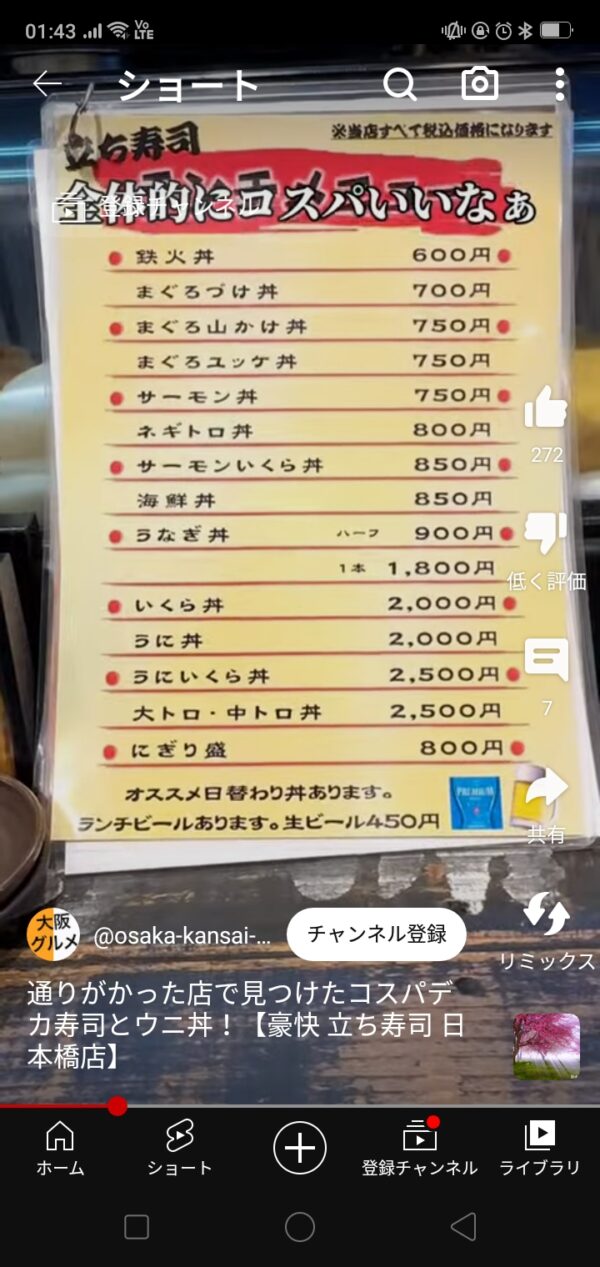Switch to the ホーム tab
600x1267 pixels.
point(60,1147)
